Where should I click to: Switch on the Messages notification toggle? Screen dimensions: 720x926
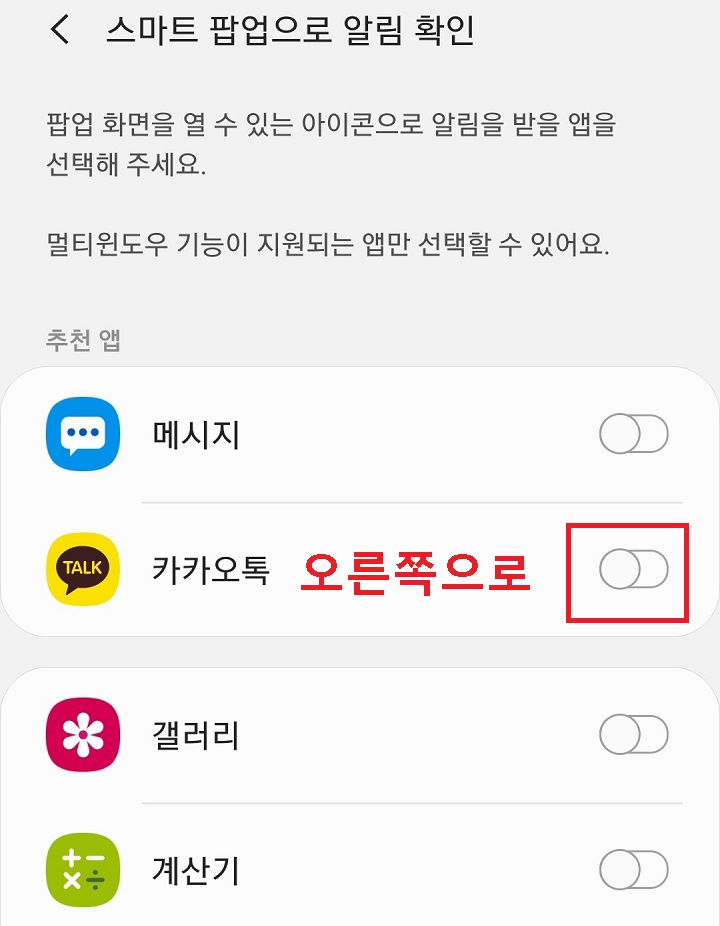pos(633,433)
